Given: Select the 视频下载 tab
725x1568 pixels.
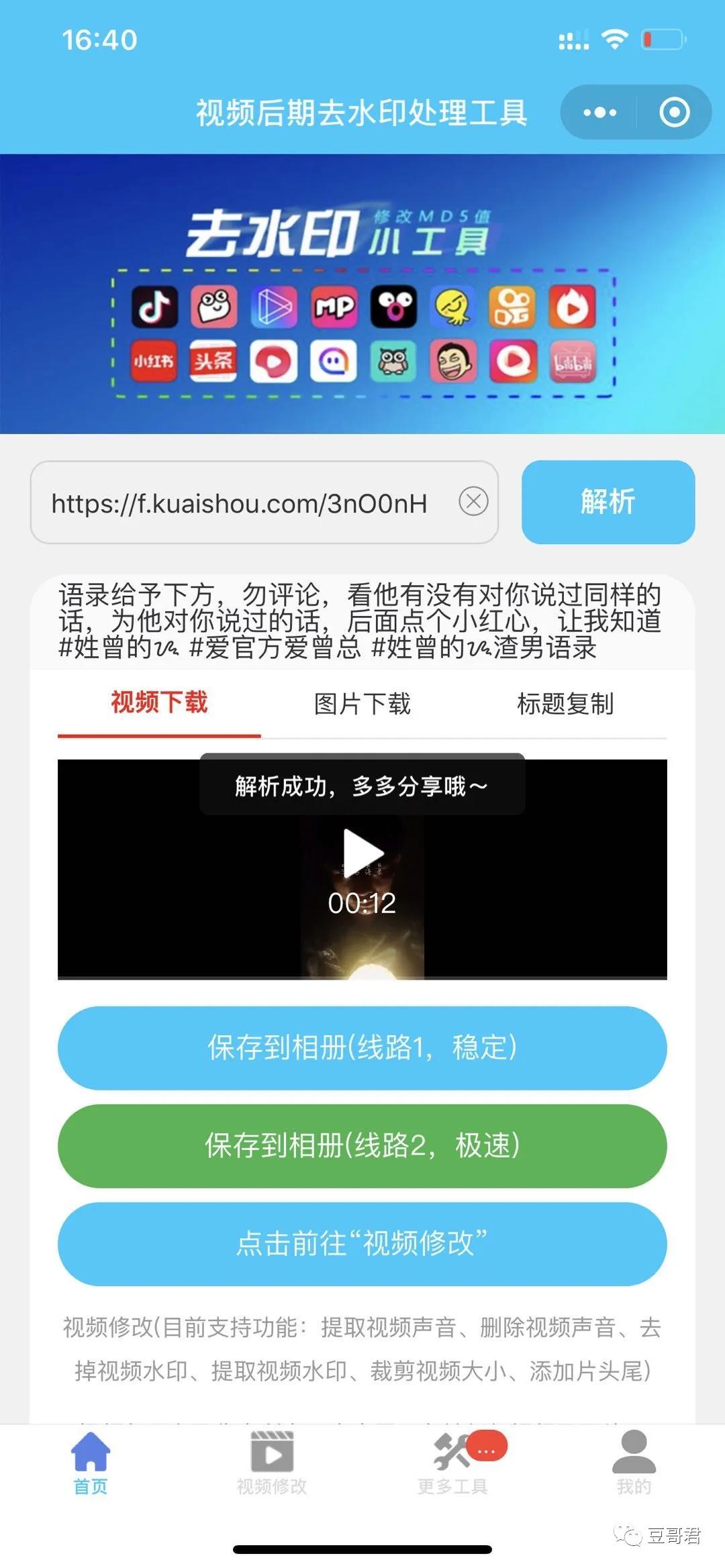Looking at the screenshot, I should (159, 703).
